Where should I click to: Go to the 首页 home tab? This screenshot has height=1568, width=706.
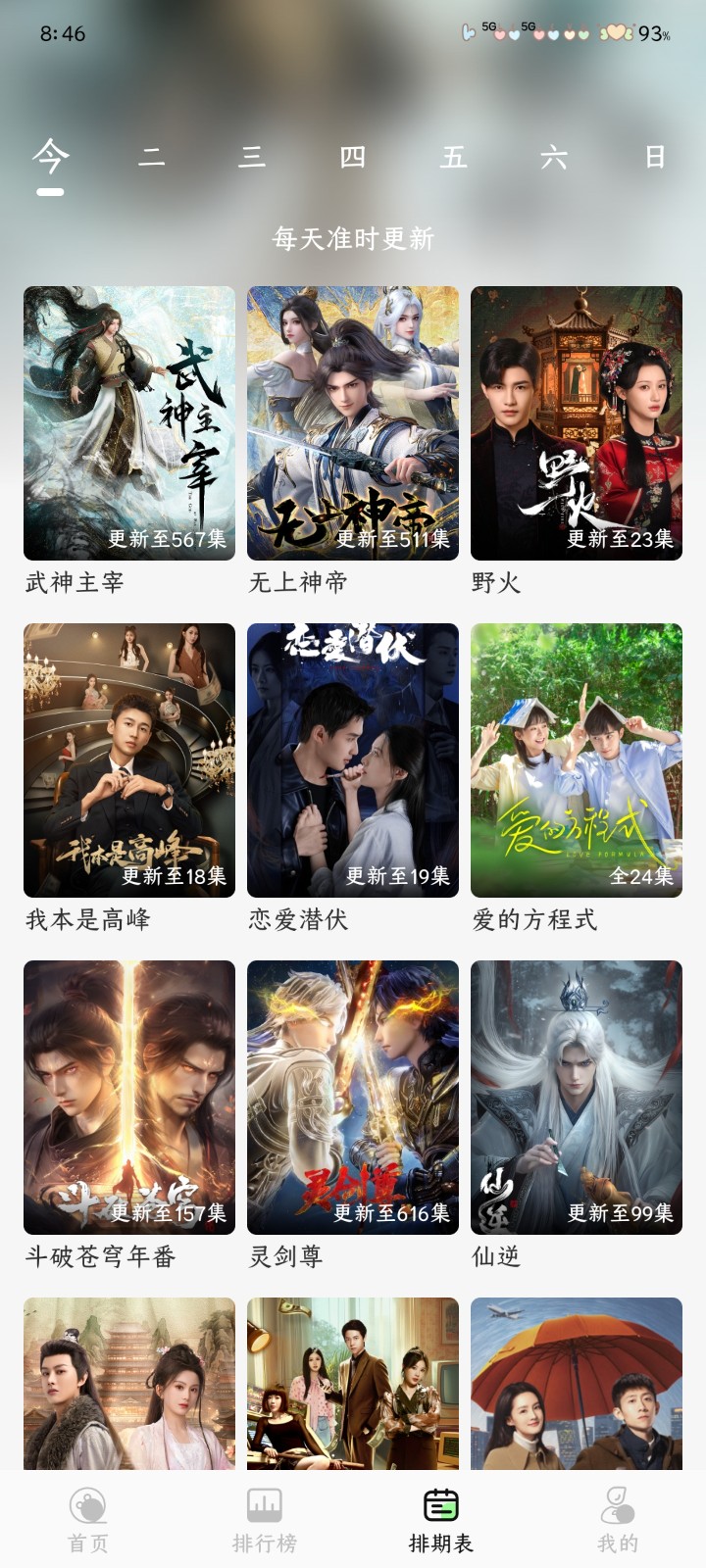tap(88, 1519)
